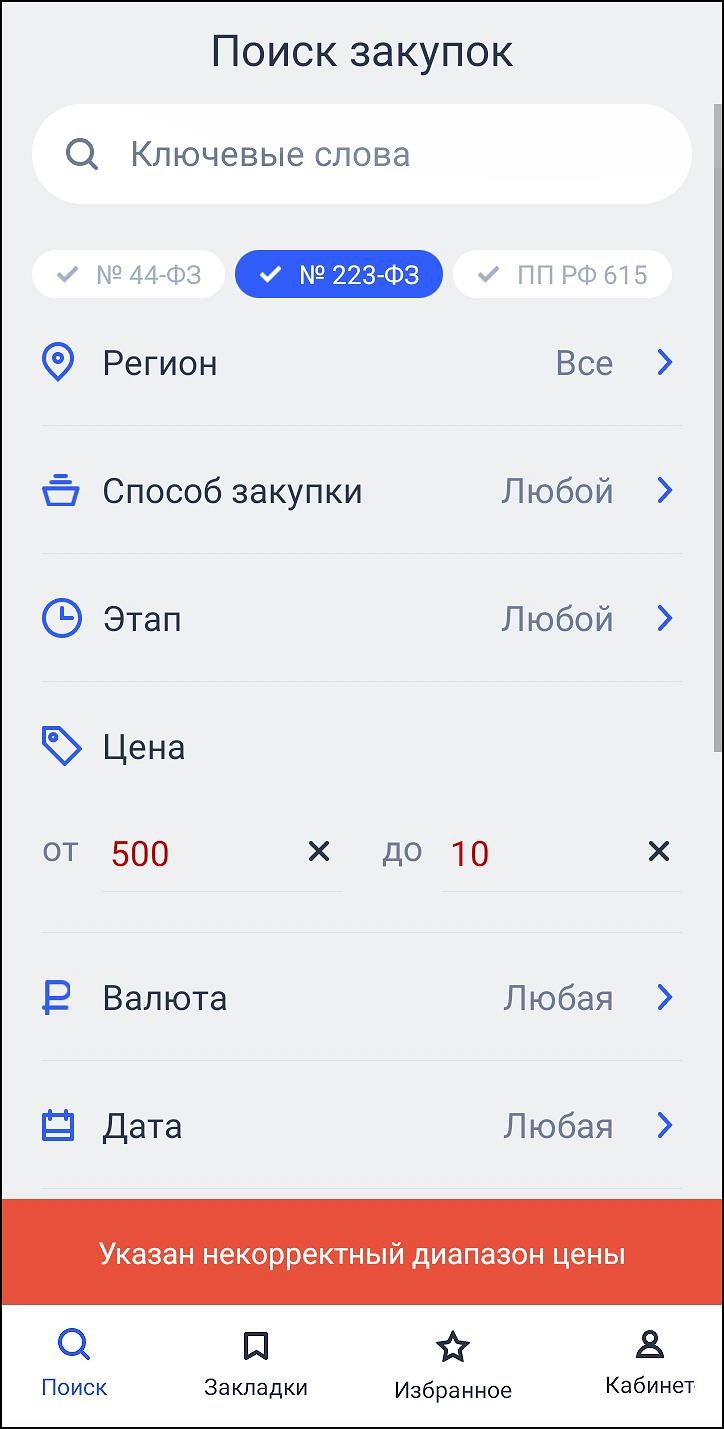Clear the 'до' price value

click(658, 852)
